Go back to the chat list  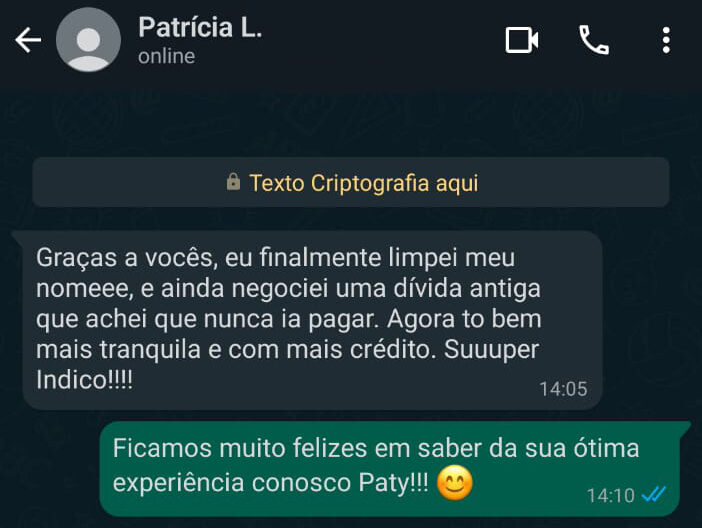(27, 40)
